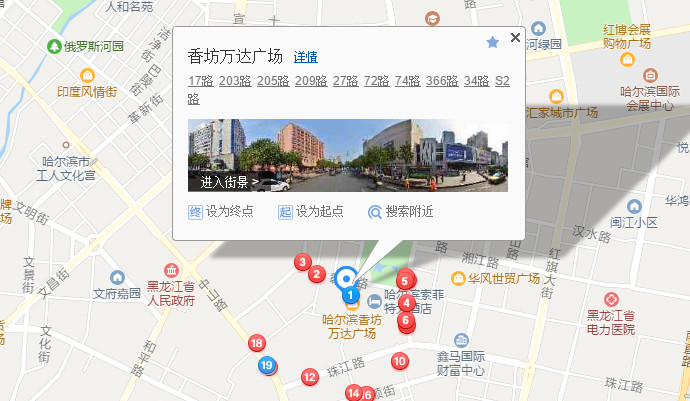
Task: Open bus route 27路
Action: (346, 81)
